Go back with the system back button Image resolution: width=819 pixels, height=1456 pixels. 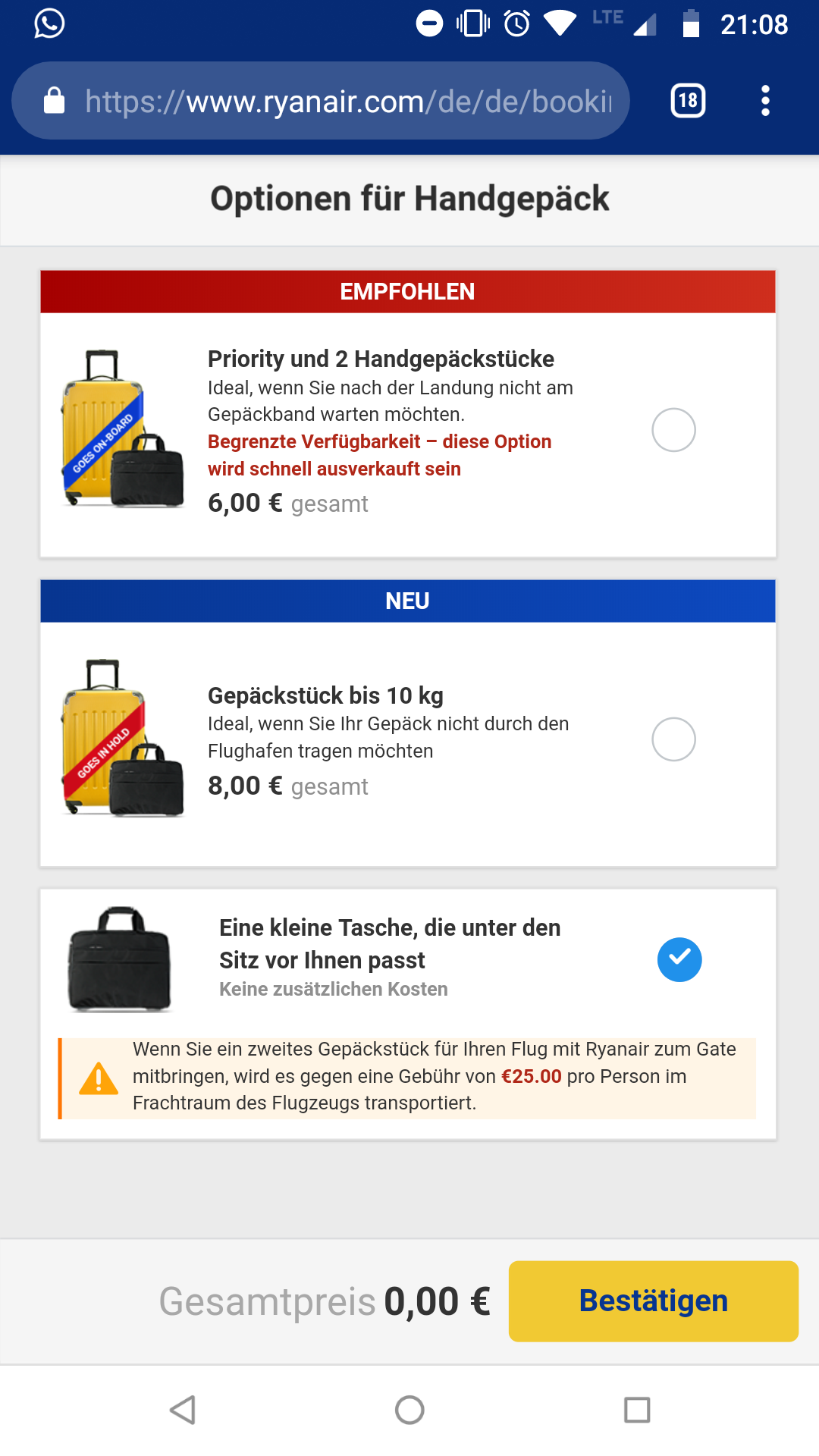pos(183,1410)
